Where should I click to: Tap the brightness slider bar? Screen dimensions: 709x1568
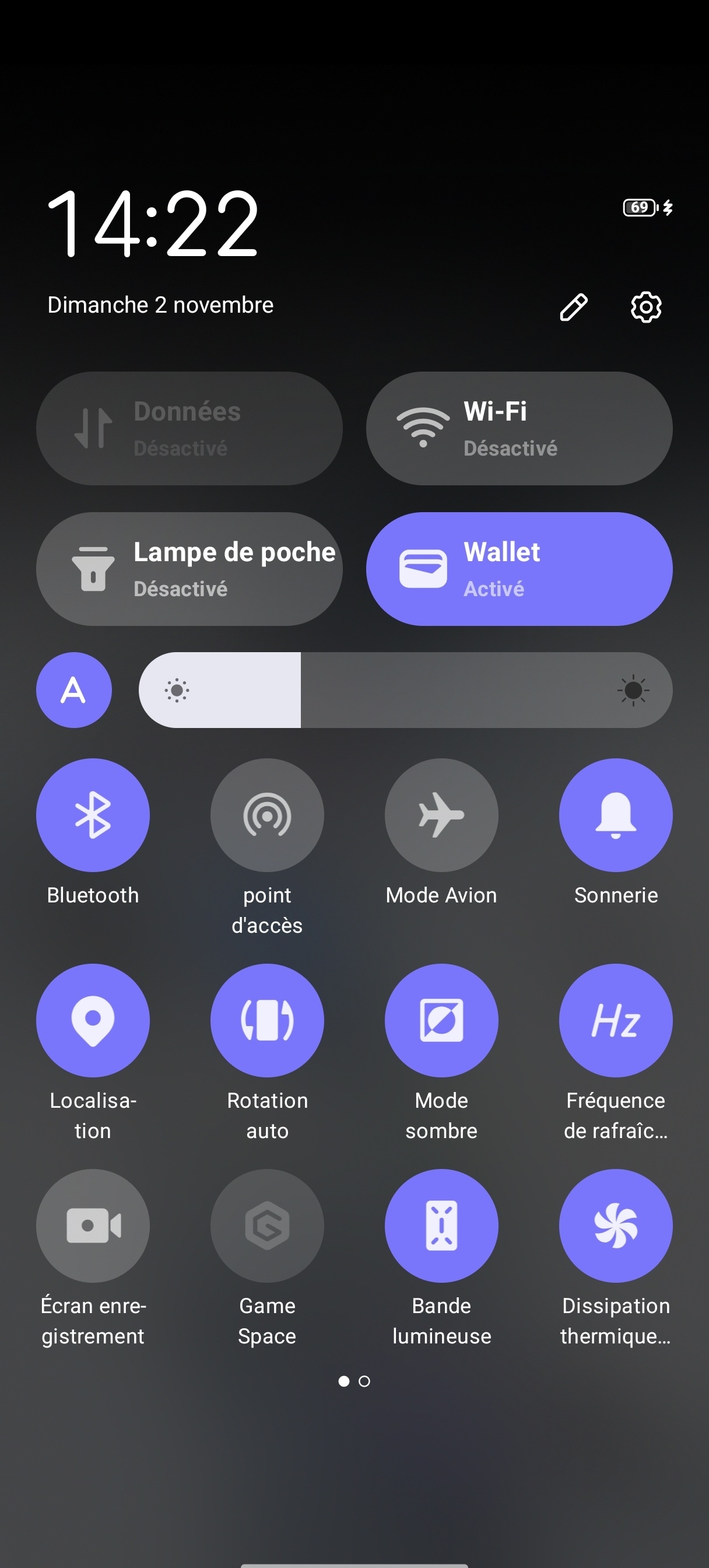(x=405, y=689)
